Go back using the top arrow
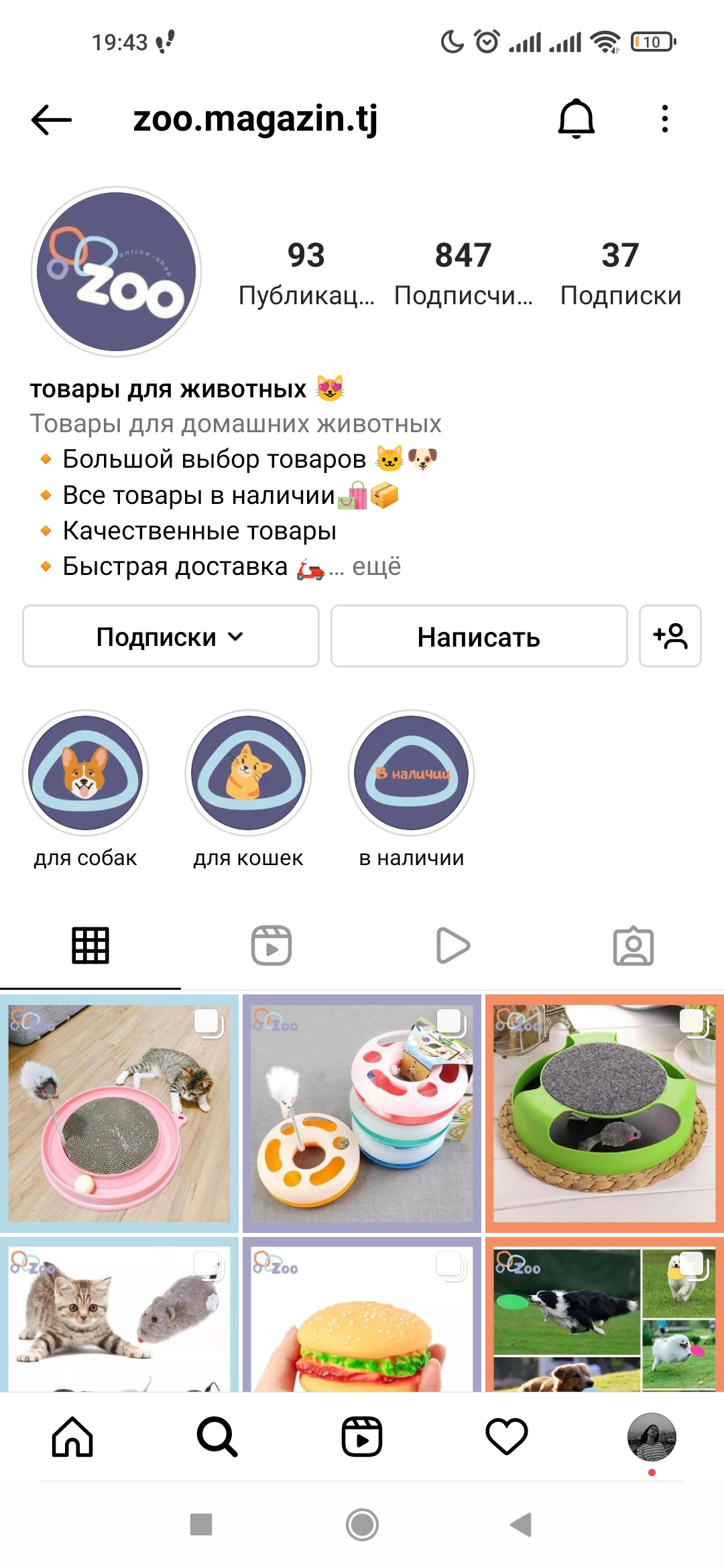Screen dimensions: 724x1568 (52, 120)
